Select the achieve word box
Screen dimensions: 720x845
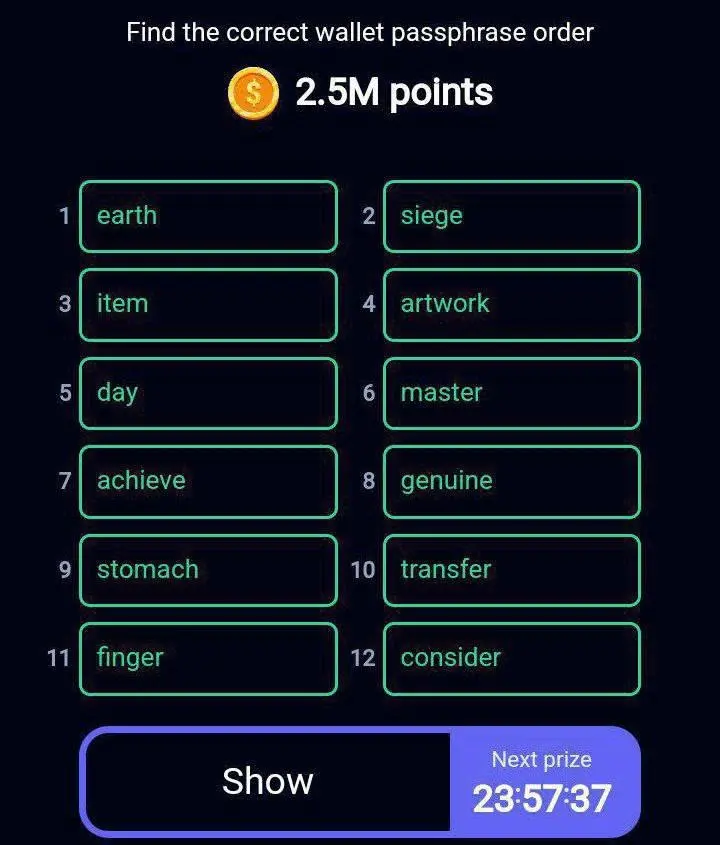click(208, 481)
